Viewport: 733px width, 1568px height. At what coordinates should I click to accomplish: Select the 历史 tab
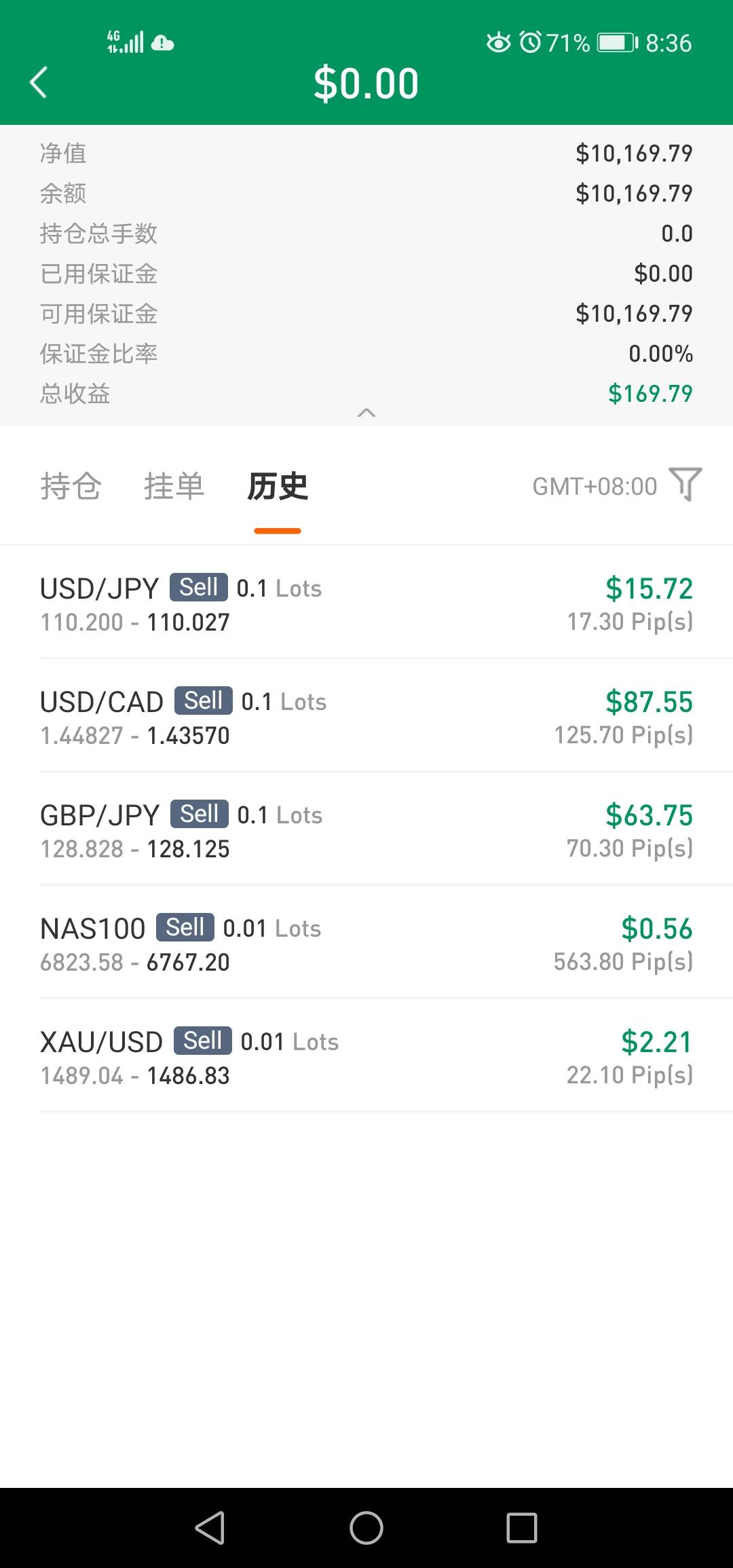tap(278, 486)
